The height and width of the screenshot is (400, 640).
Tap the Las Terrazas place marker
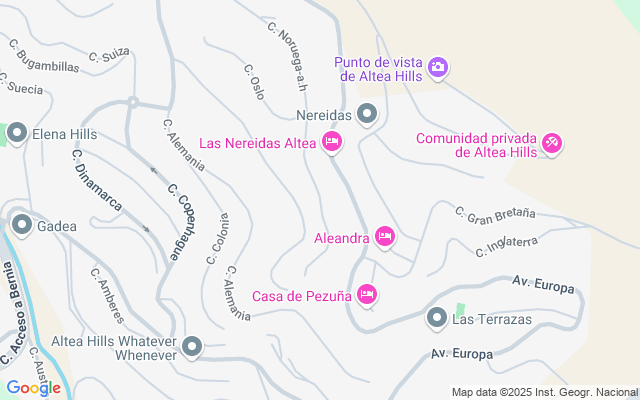[x=437, y=319]
